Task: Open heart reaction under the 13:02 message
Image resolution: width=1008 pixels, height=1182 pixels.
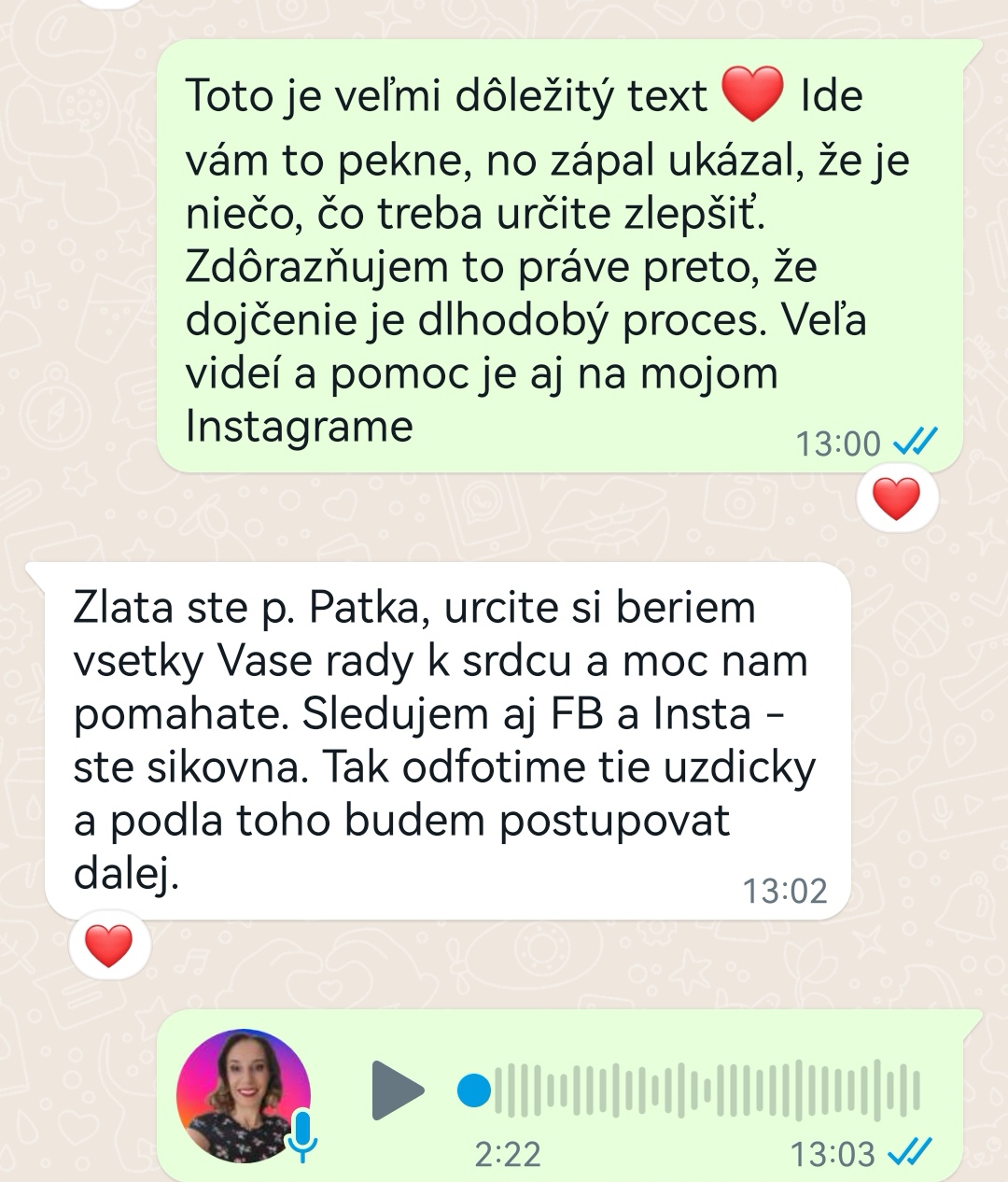Action: [x=109, y=946]
